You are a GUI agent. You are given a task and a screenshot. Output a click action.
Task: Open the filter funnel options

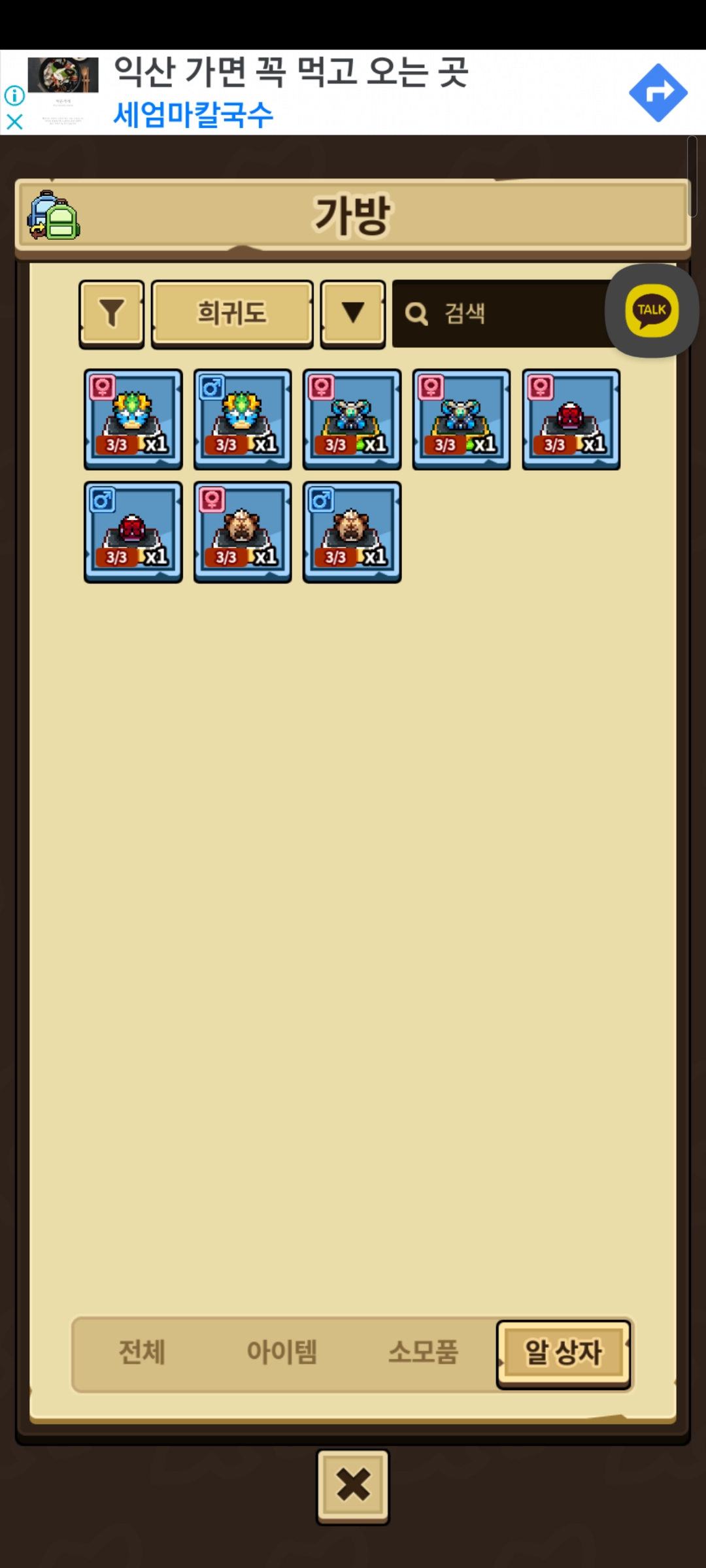pos(112,314)
